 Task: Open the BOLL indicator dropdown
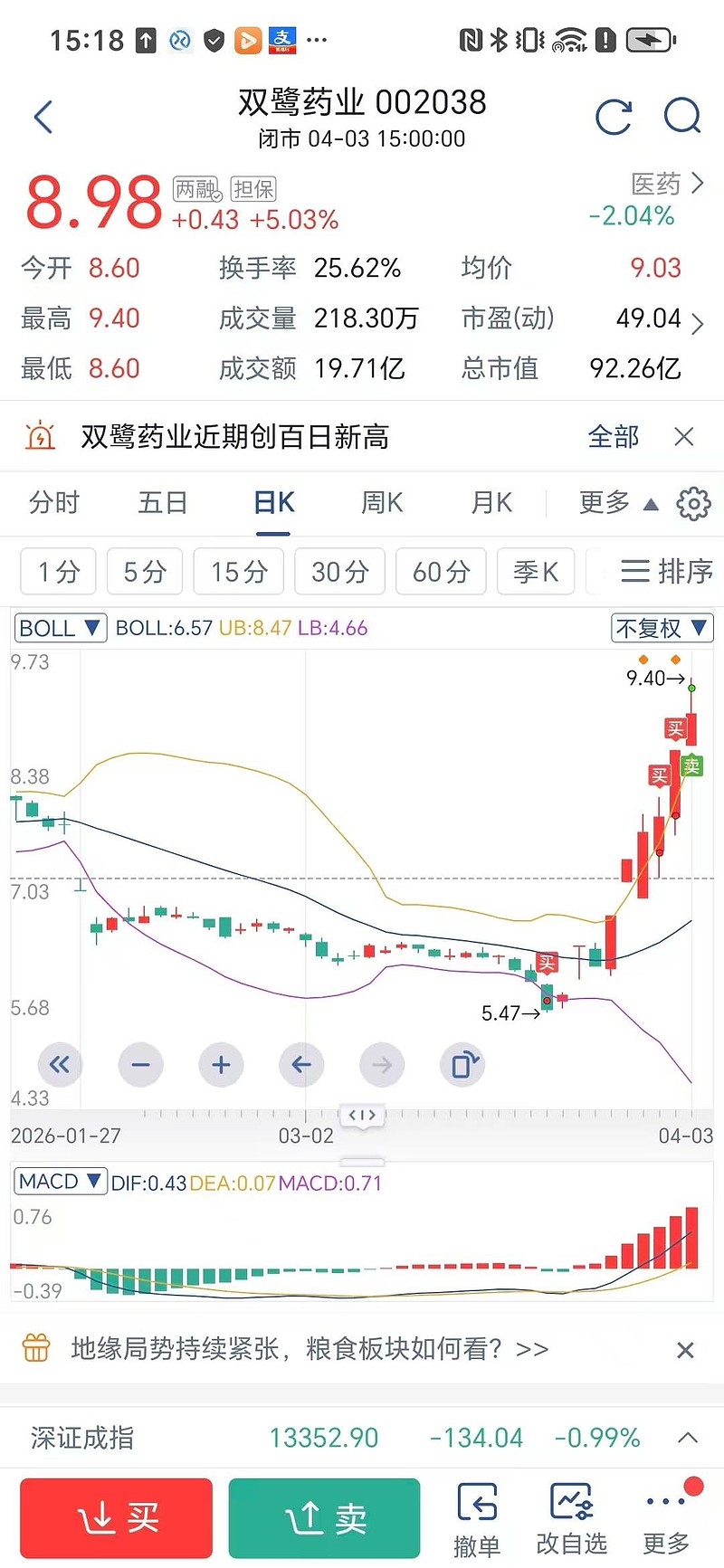pos(60,628)
